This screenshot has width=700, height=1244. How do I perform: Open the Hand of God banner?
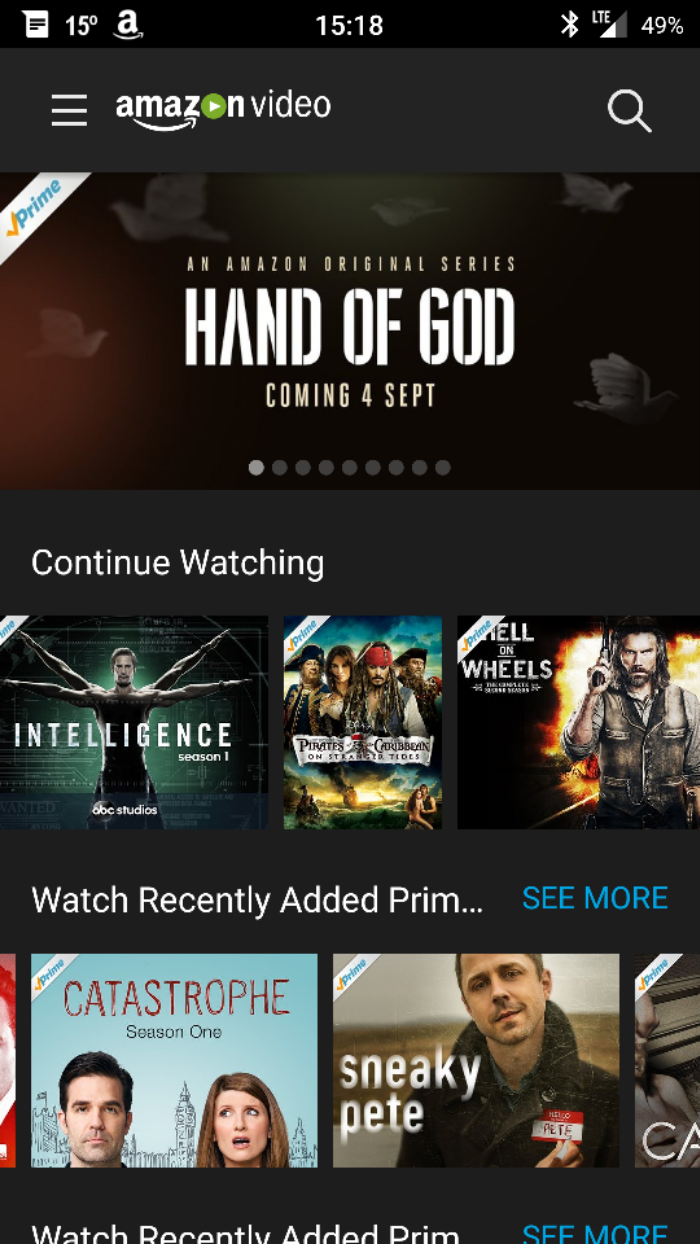tap(350, 331)
